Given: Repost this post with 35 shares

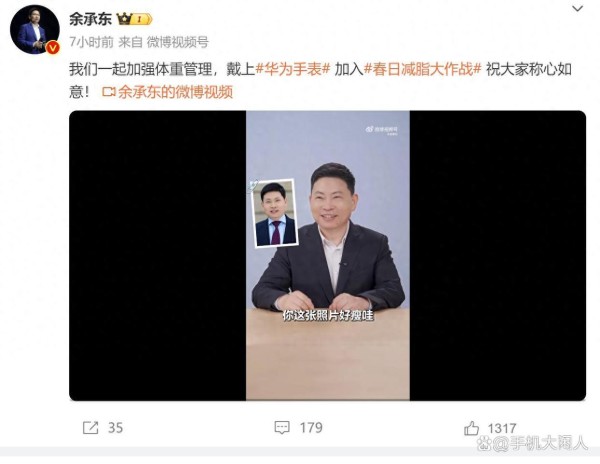Looking at the screenshot, I should click(x=102, y=427).
